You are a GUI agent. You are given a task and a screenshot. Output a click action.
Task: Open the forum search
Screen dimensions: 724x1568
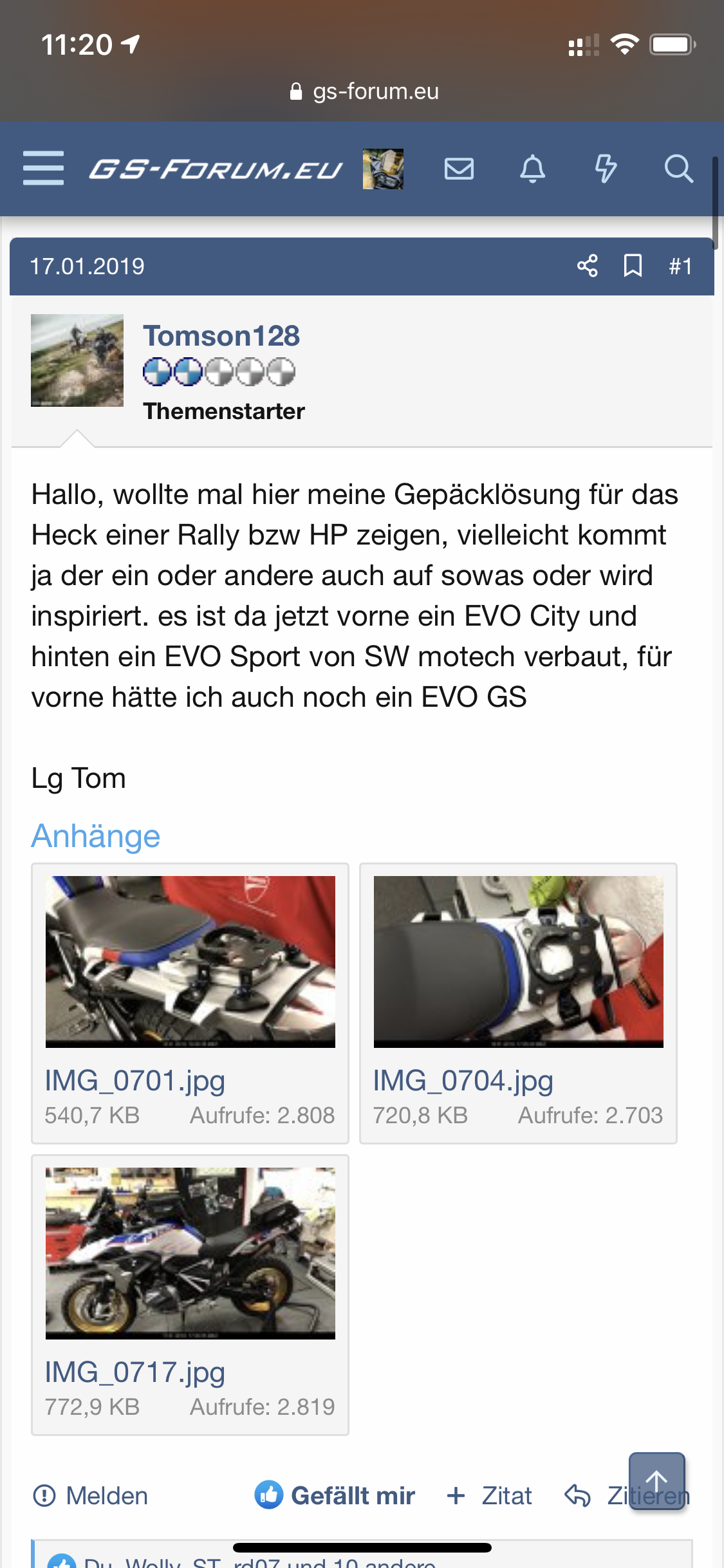click(678, 169)
